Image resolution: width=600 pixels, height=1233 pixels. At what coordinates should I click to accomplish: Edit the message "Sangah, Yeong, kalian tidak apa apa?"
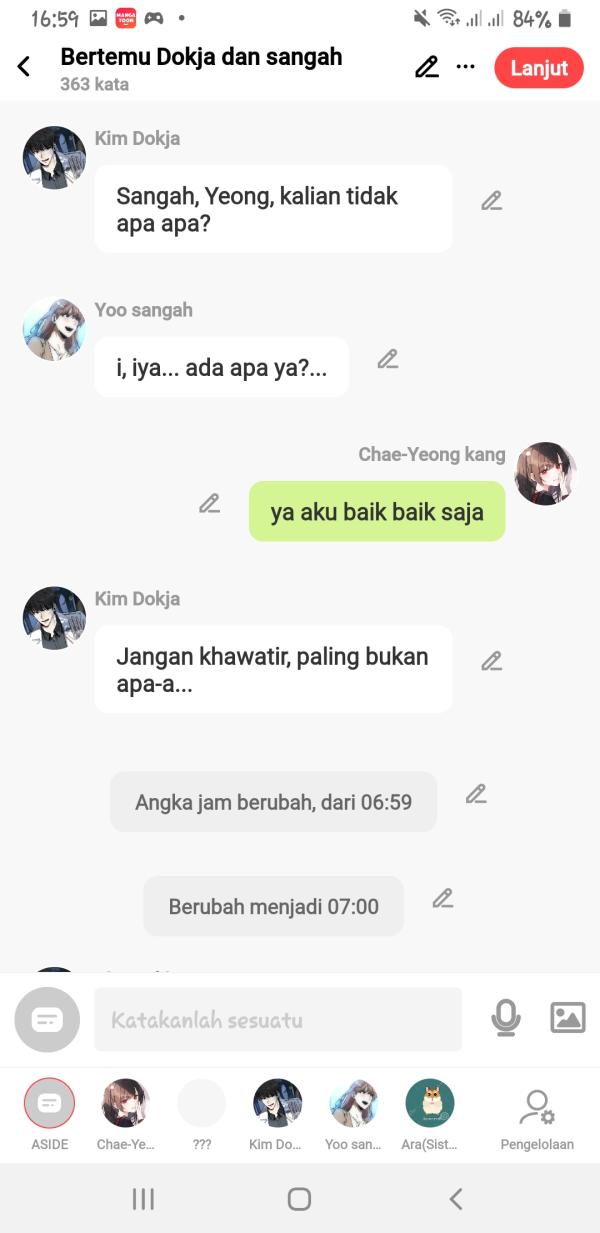tap(491, 201)
